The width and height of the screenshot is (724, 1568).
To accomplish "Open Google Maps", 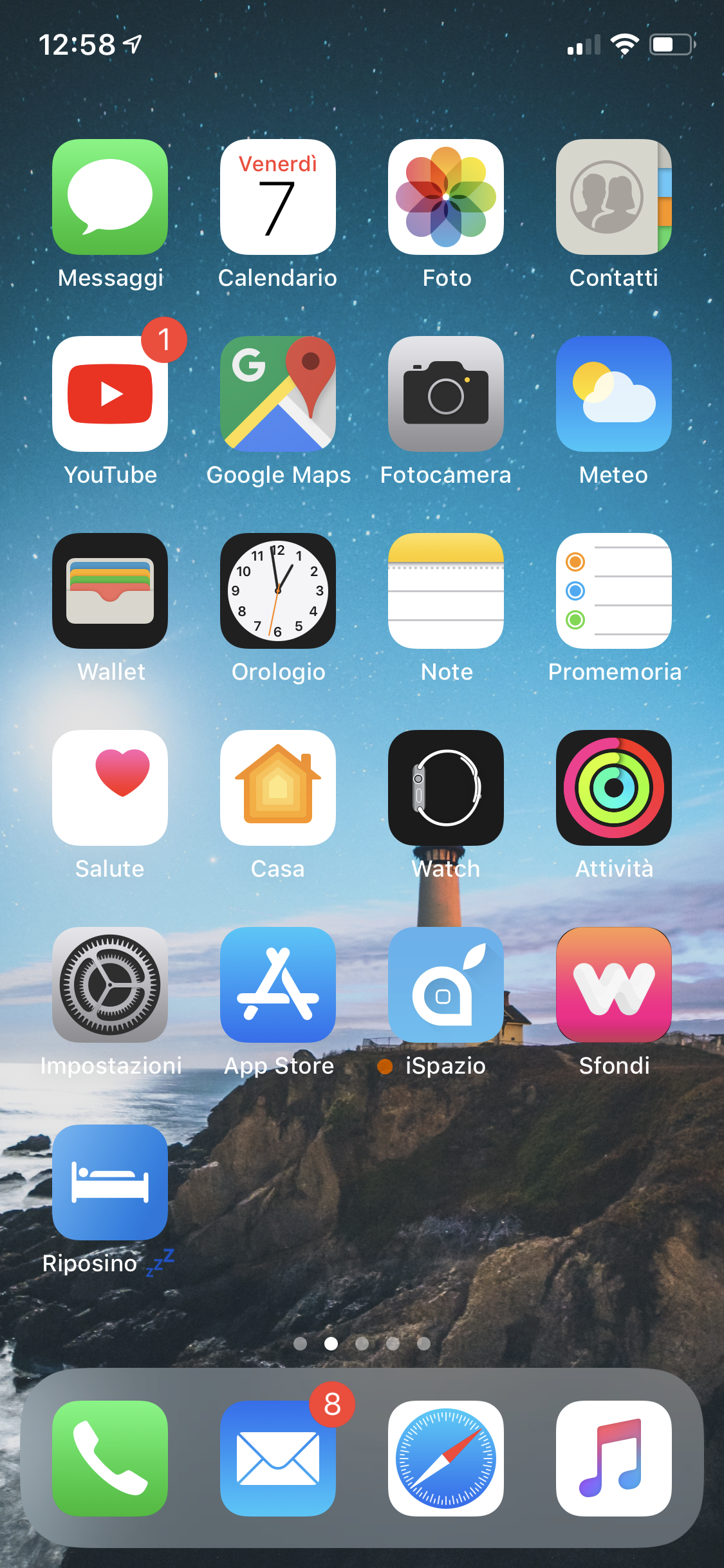I will click(278, 394).
